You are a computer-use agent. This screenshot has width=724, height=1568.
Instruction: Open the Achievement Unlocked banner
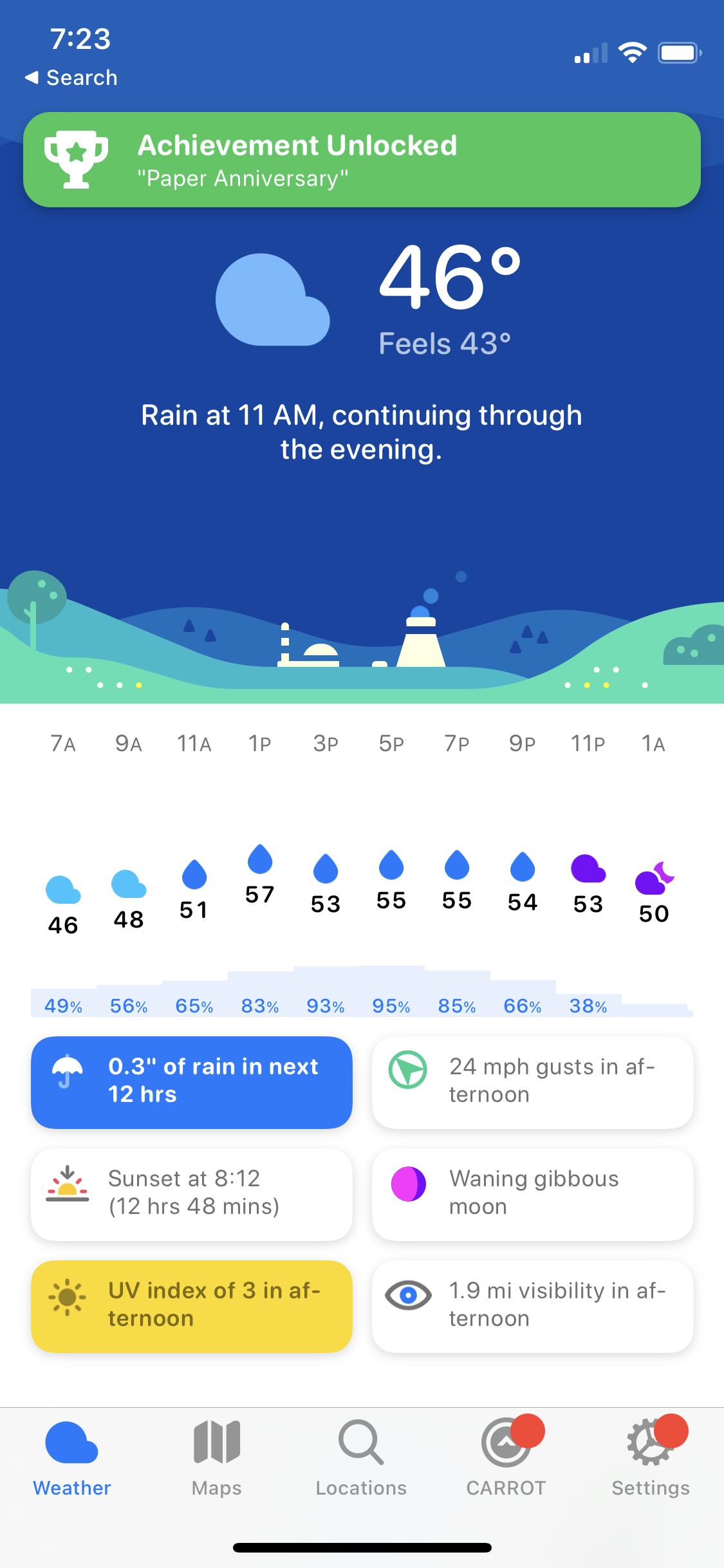click(362, 160)
